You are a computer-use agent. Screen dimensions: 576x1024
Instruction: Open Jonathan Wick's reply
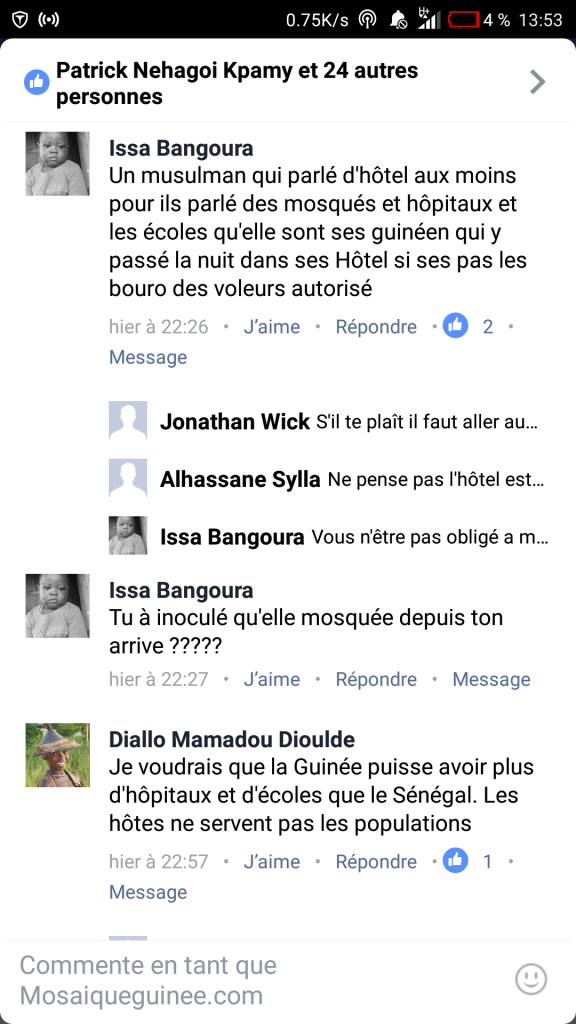tap(329, 422)
